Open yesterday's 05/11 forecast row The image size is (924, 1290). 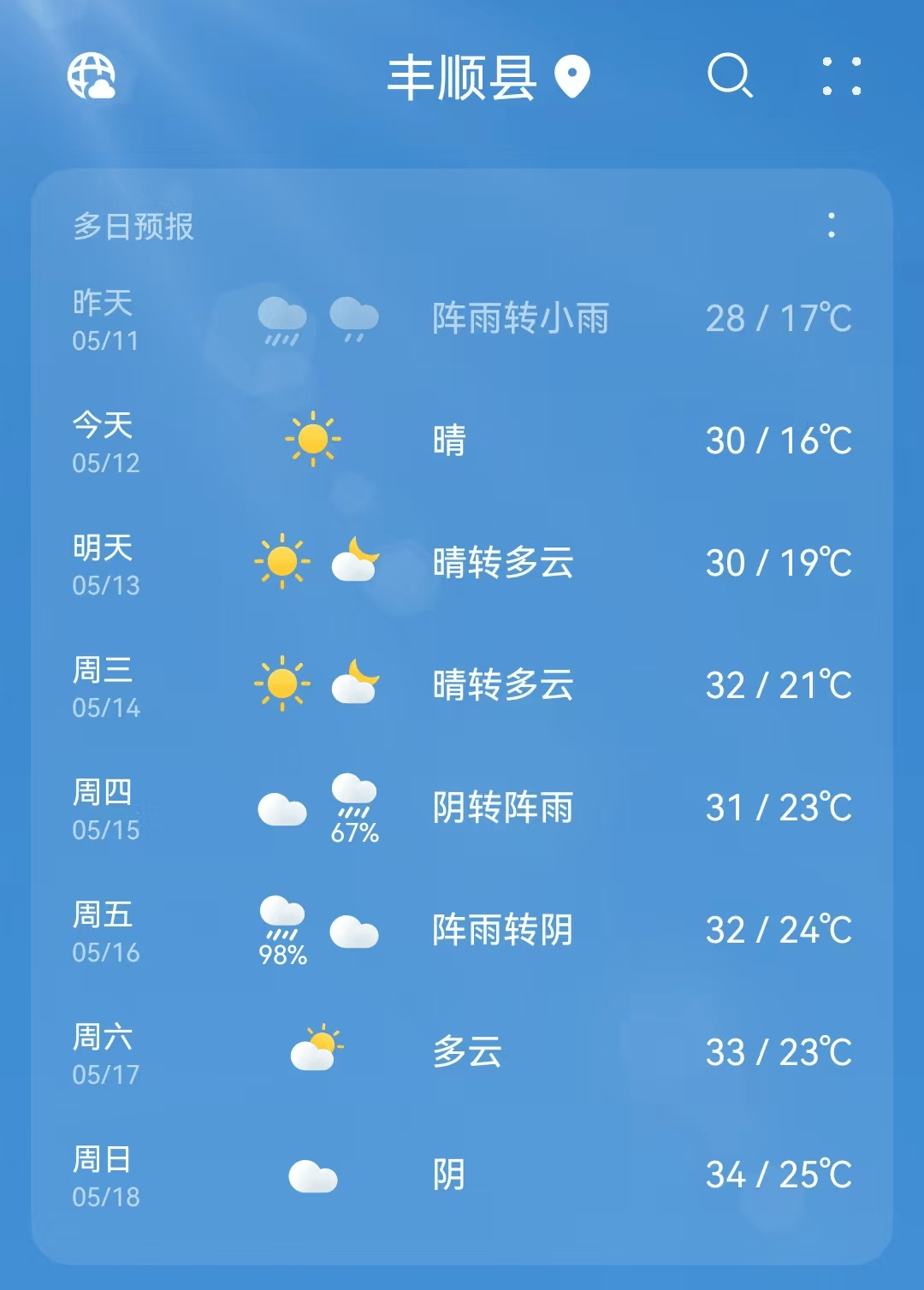point(462,318)
